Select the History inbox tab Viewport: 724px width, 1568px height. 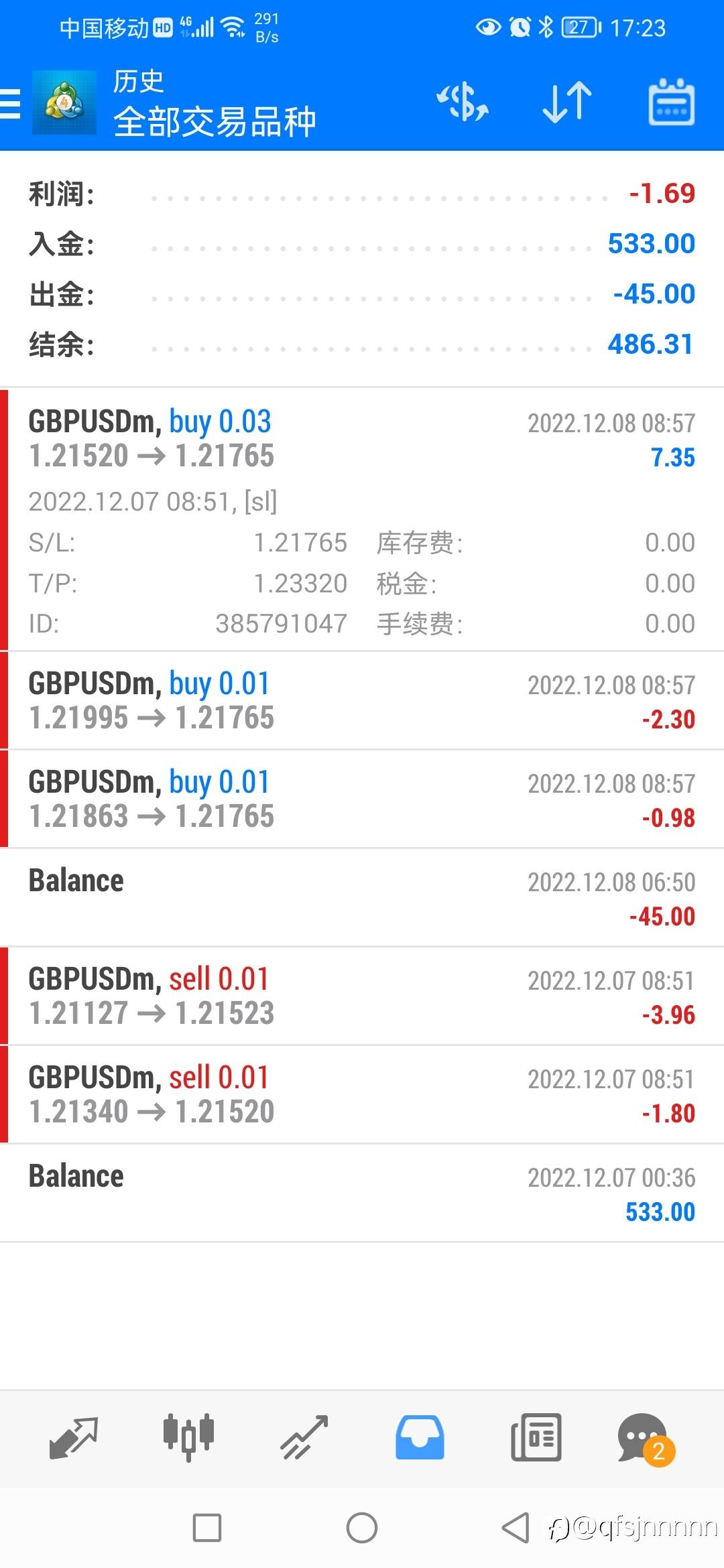420,1438
